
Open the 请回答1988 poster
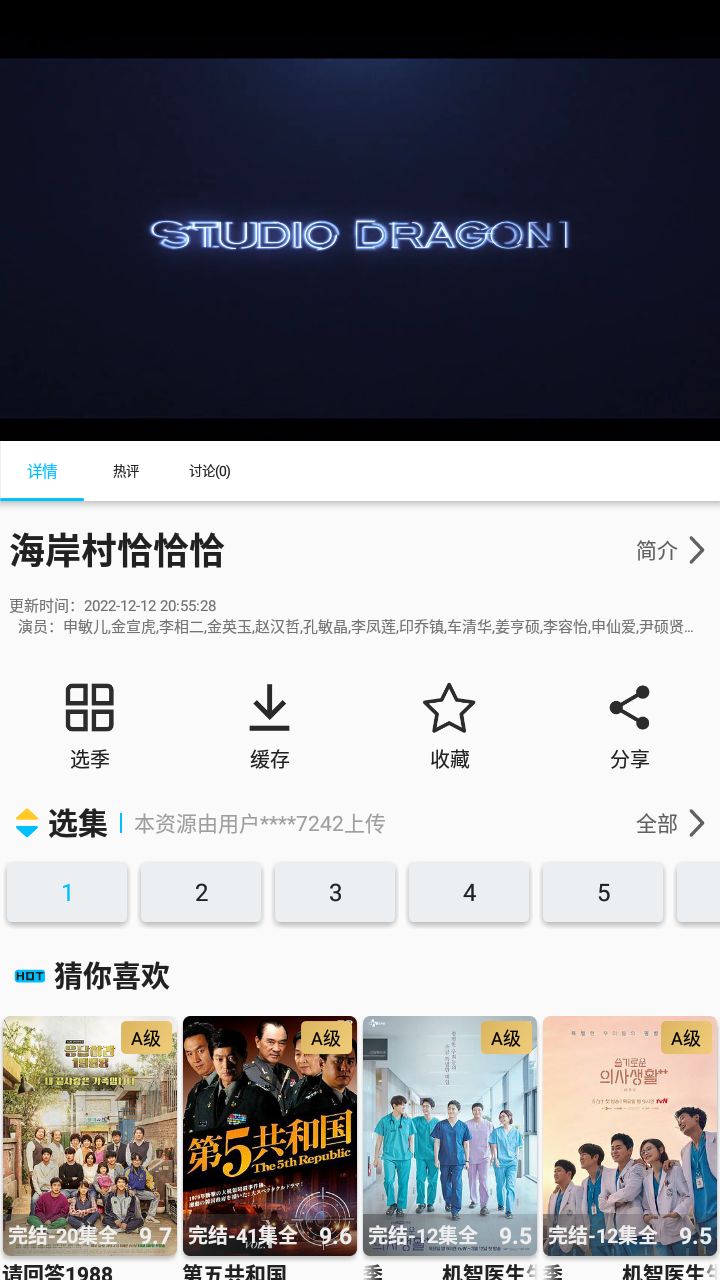pos(90,1135)
